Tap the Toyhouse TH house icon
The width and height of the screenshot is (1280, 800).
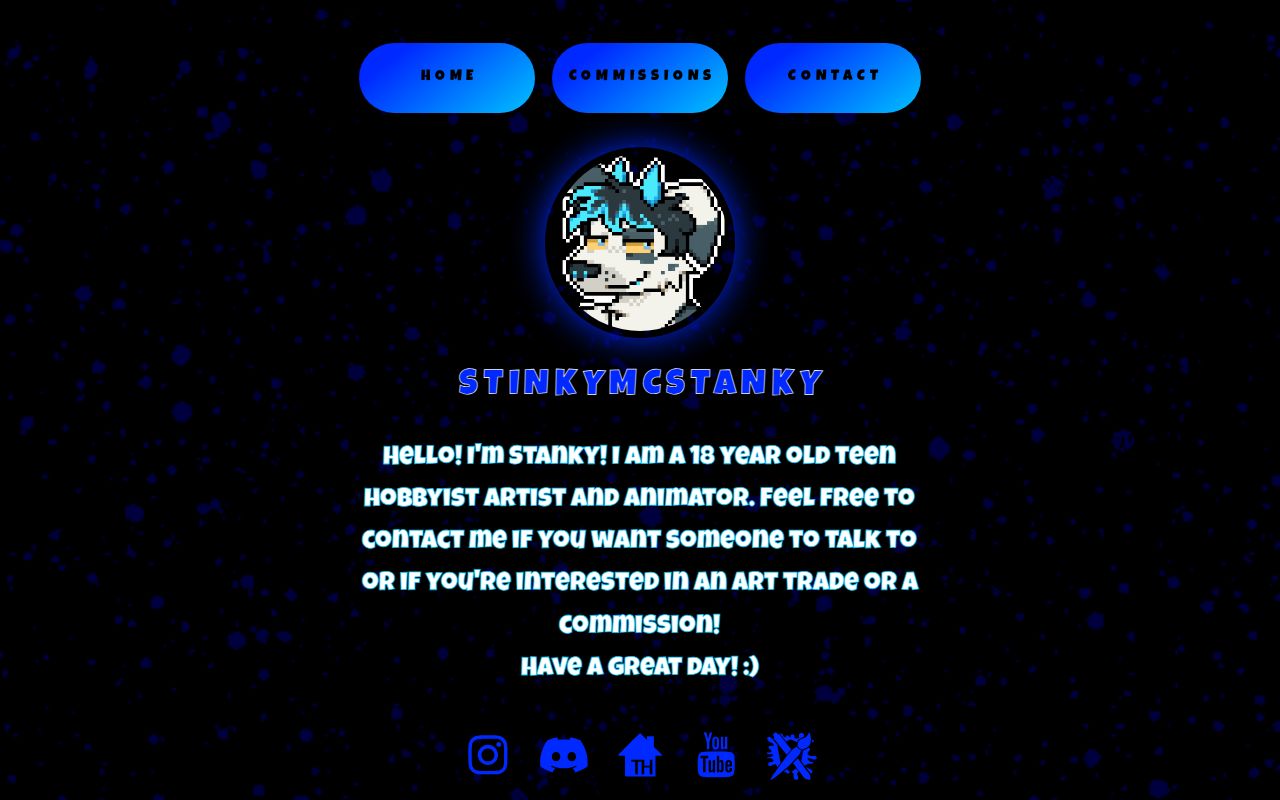[x=640, y=755]
